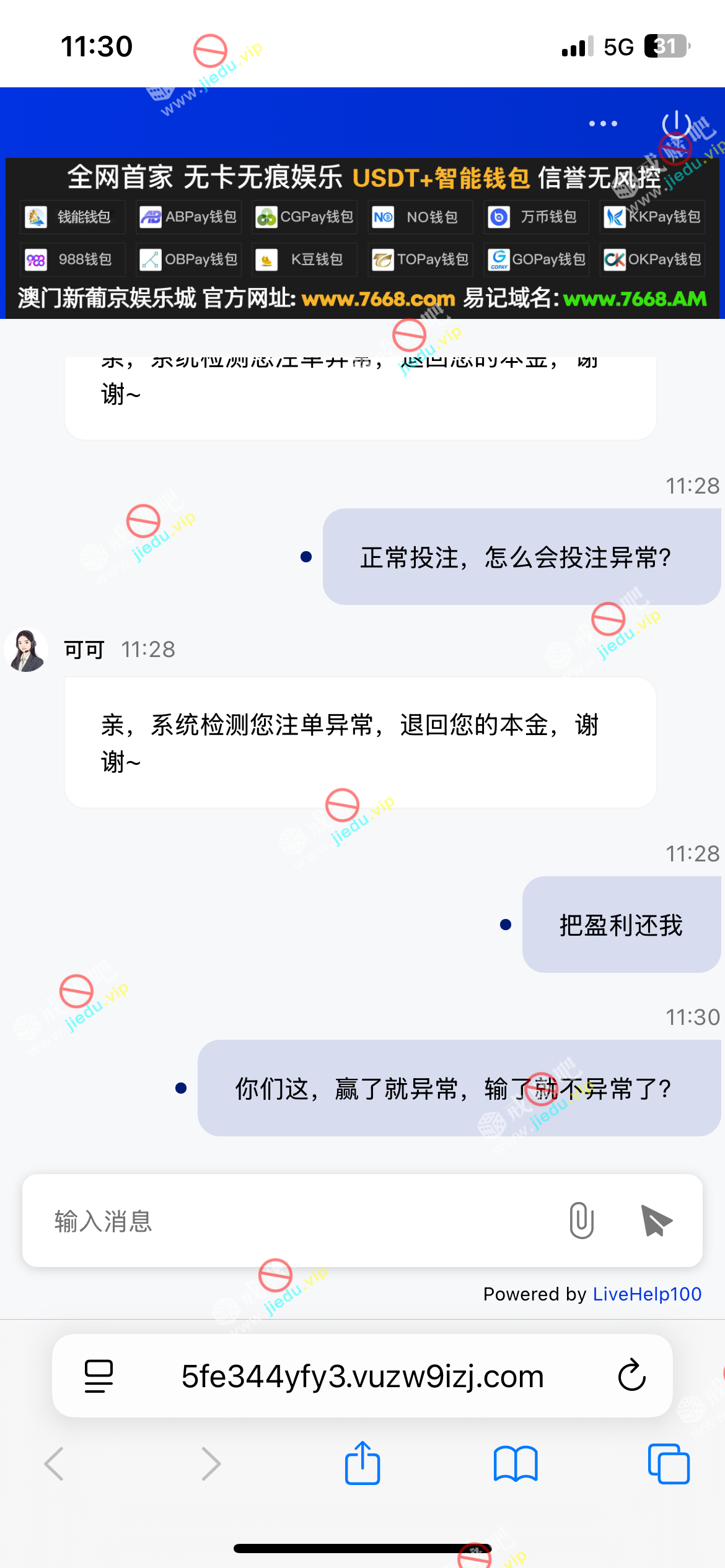Reload the current page
Screen dimensions: 725x1568
pos(631,1376)
